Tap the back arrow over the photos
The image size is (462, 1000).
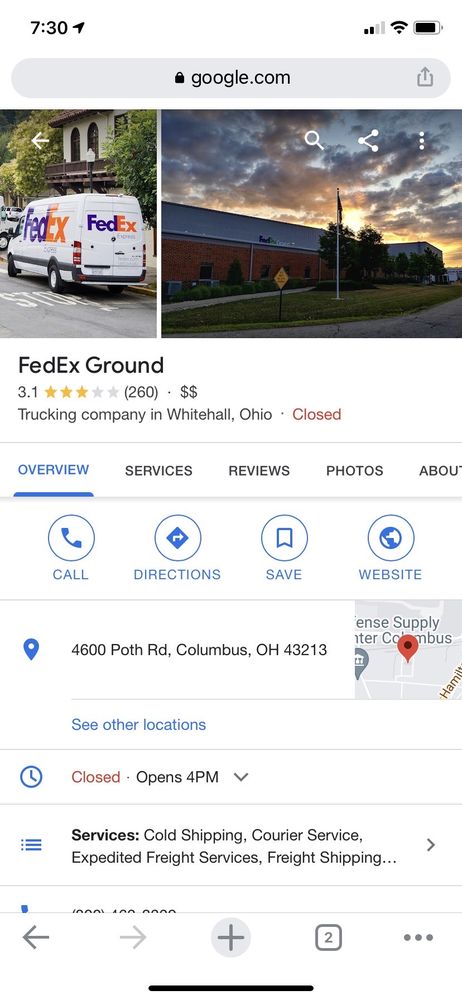point(40,140)
